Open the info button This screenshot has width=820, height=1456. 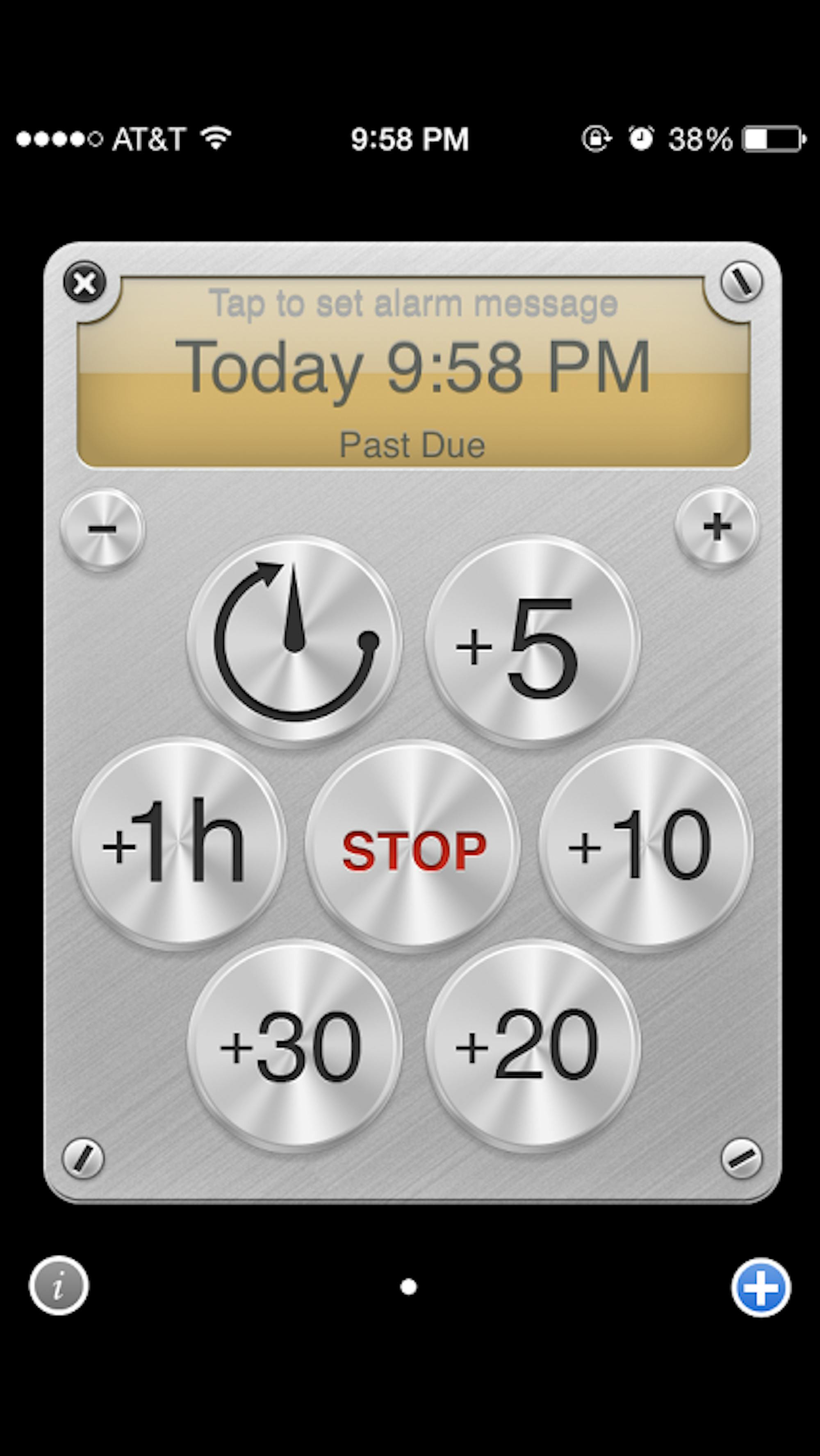59,1286
